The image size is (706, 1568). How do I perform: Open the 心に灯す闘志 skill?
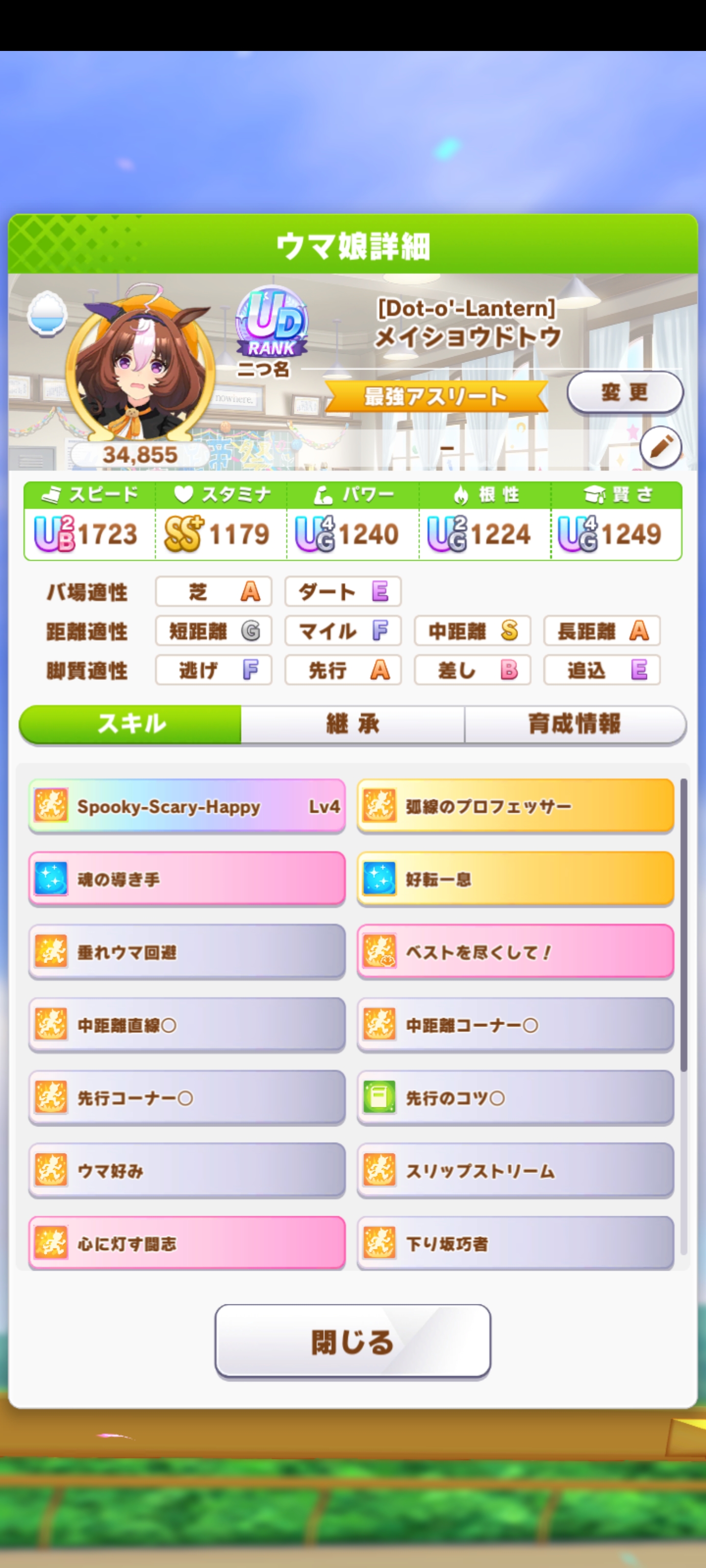186,1243
